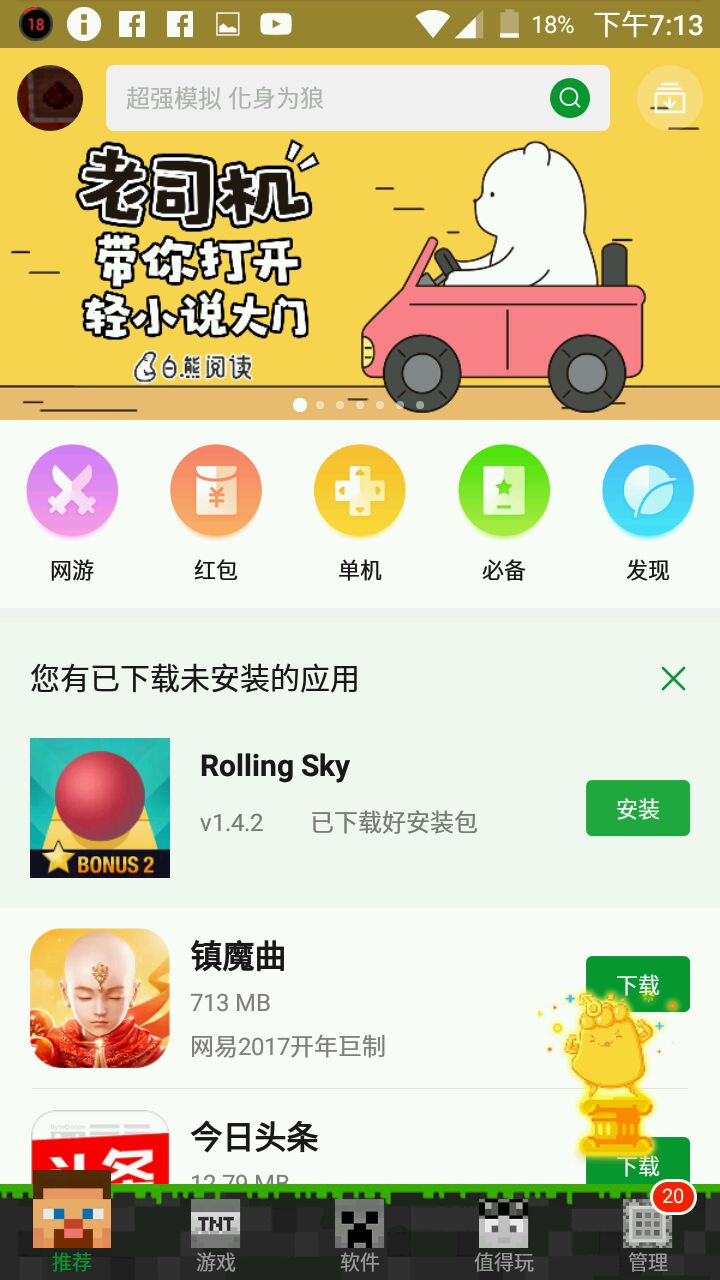Open the 网游 category

coord(72,510)
